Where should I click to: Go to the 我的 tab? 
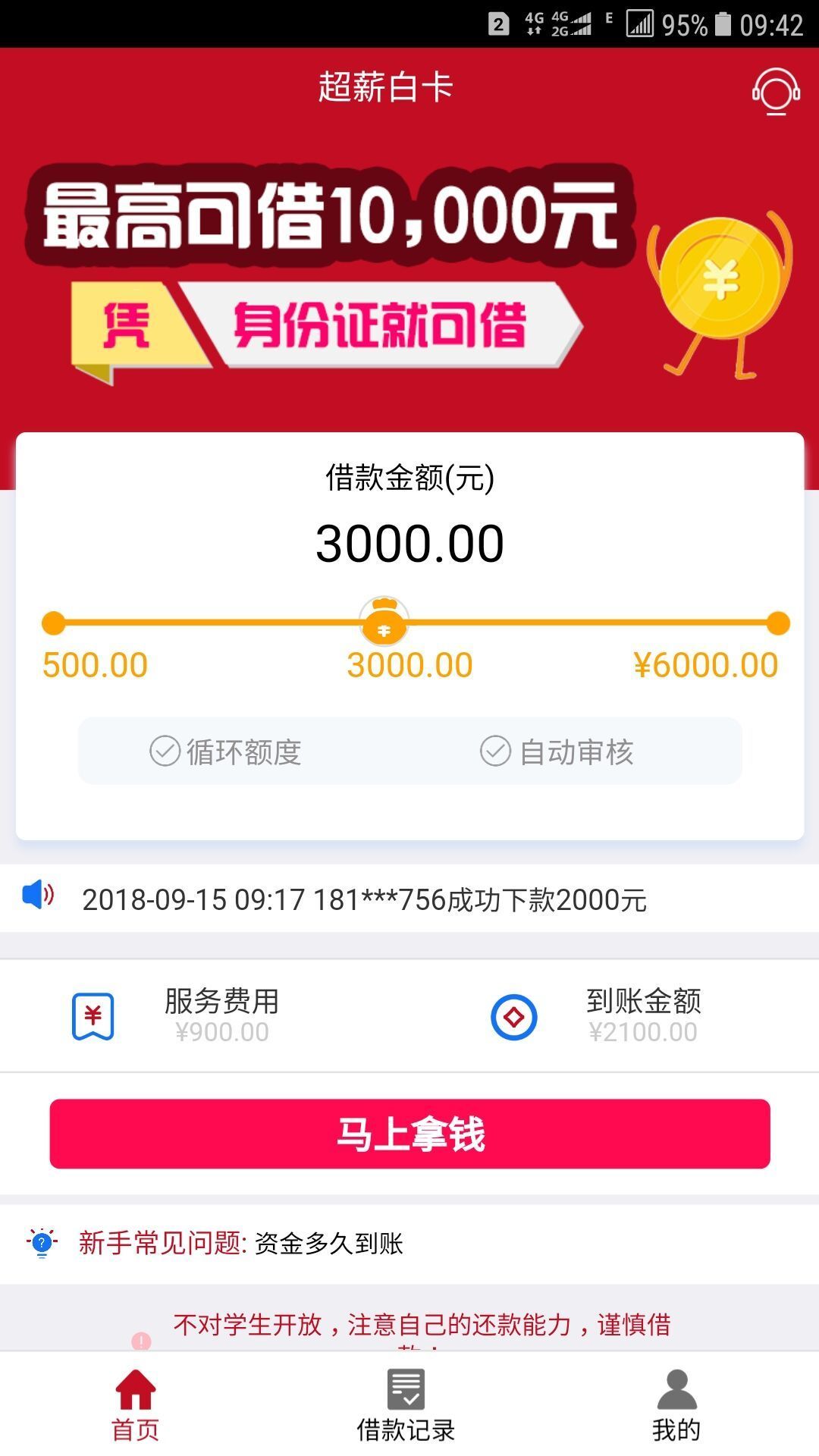click(676, 1405)
